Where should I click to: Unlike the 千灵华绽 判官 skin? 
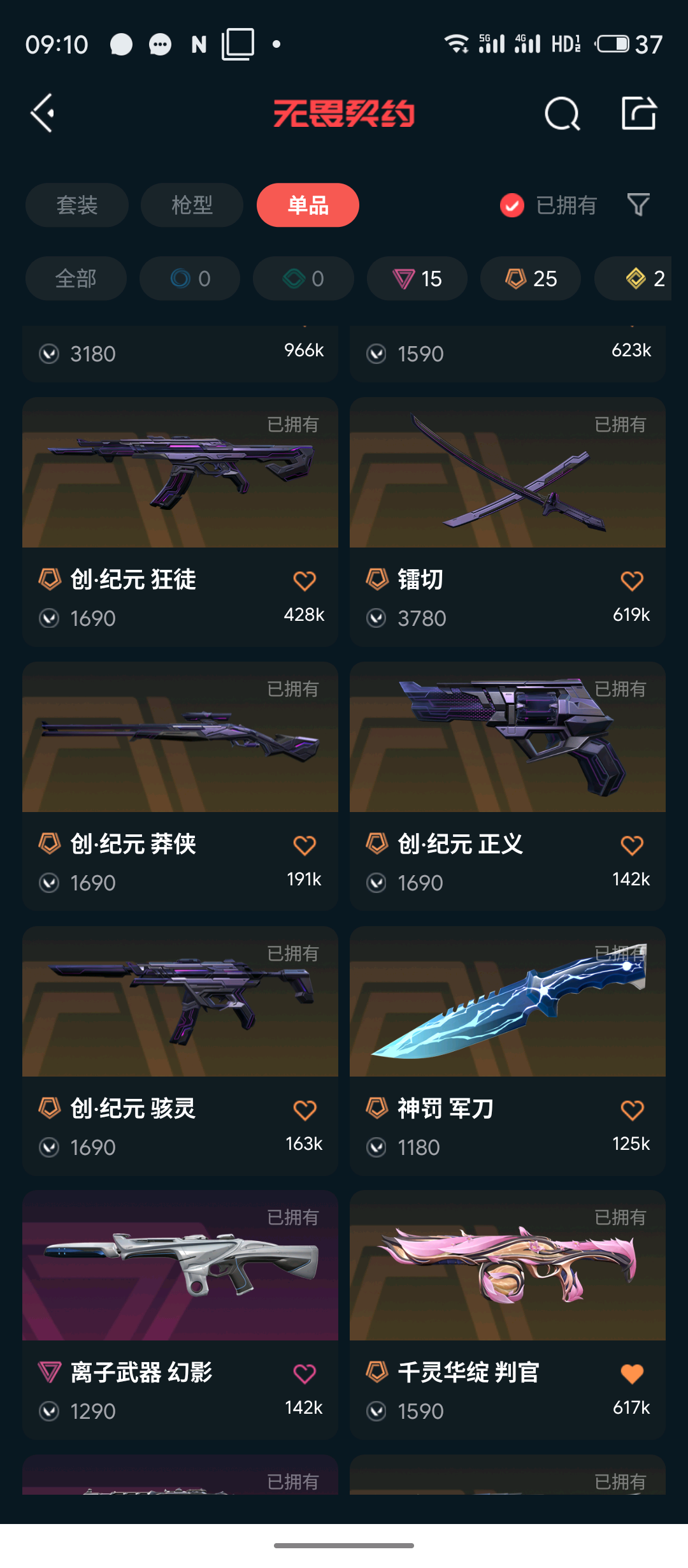point(632,1374)
